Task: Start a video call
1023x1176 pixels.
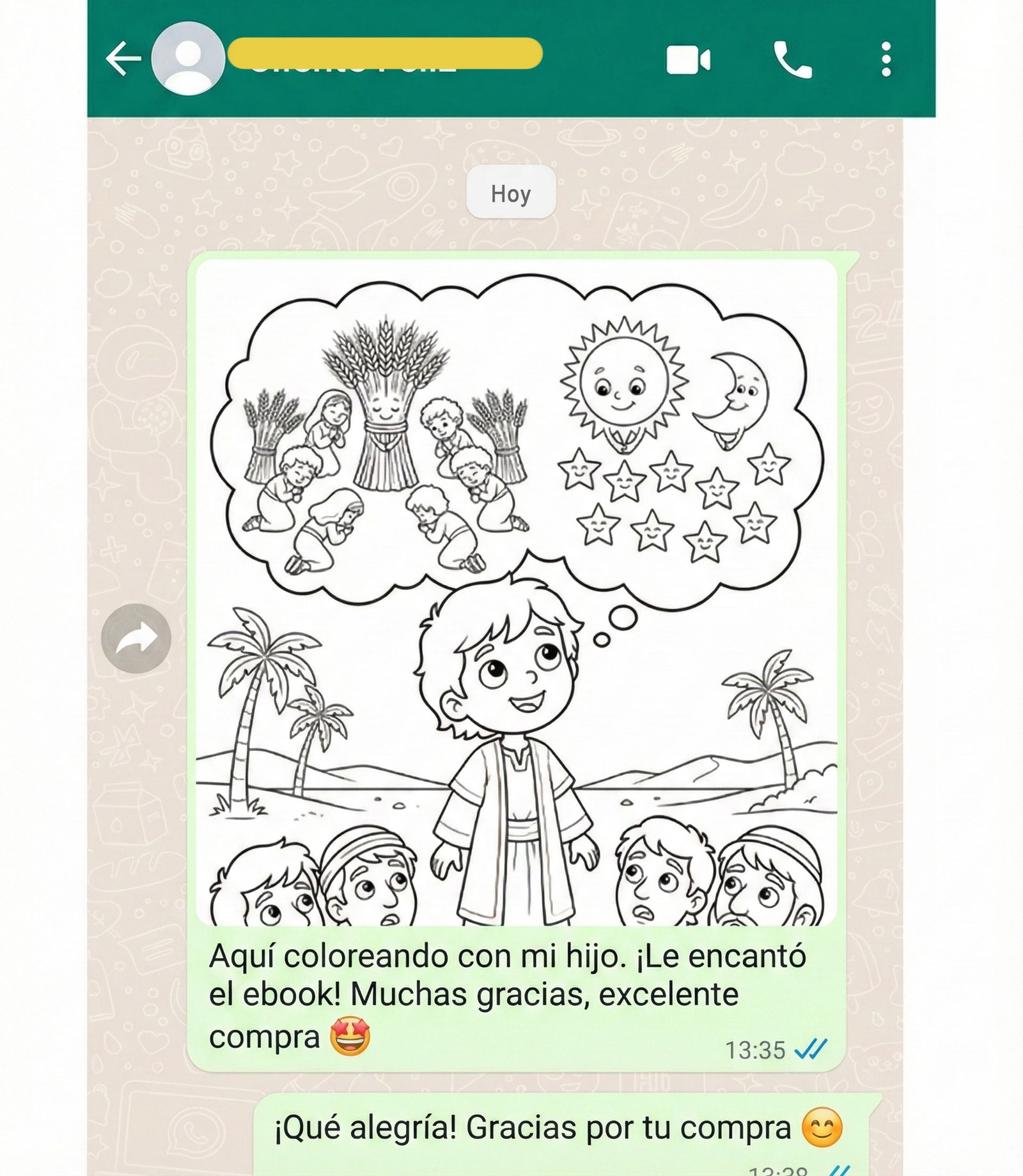Action: tap(688, 60)
